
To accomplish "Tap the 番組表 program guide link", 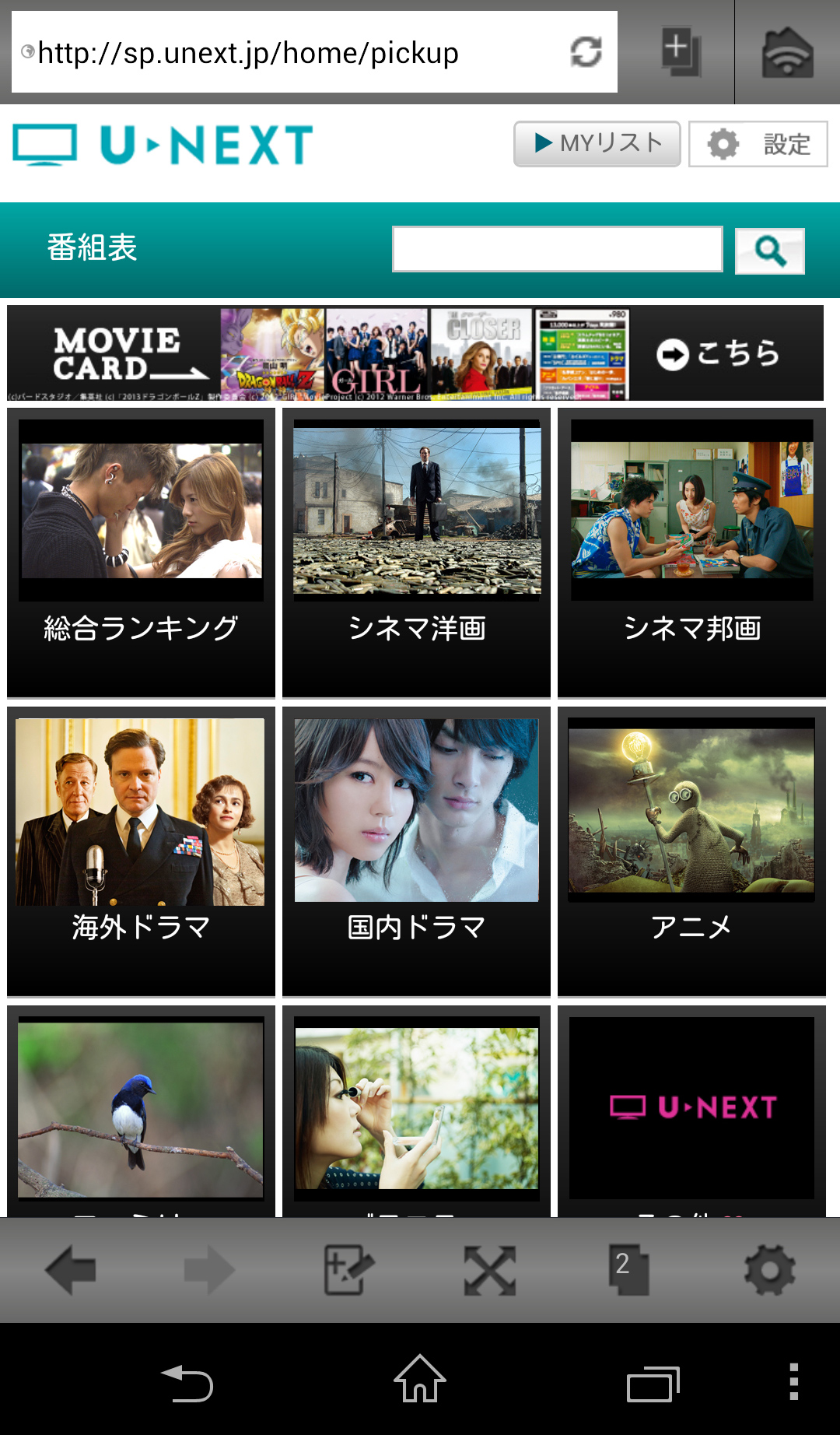I will [92, 248].
